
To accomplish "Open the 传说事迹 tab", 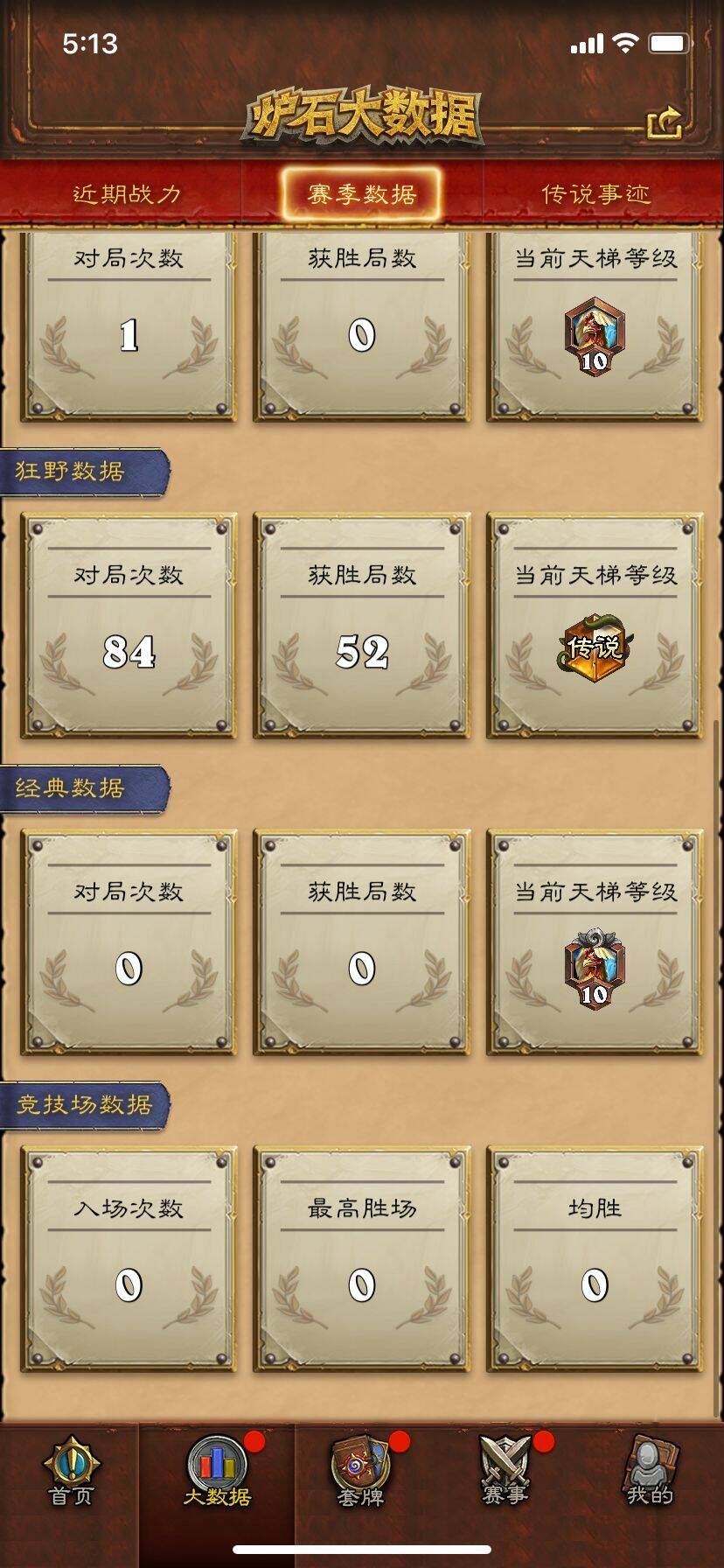I will [595, 193].
